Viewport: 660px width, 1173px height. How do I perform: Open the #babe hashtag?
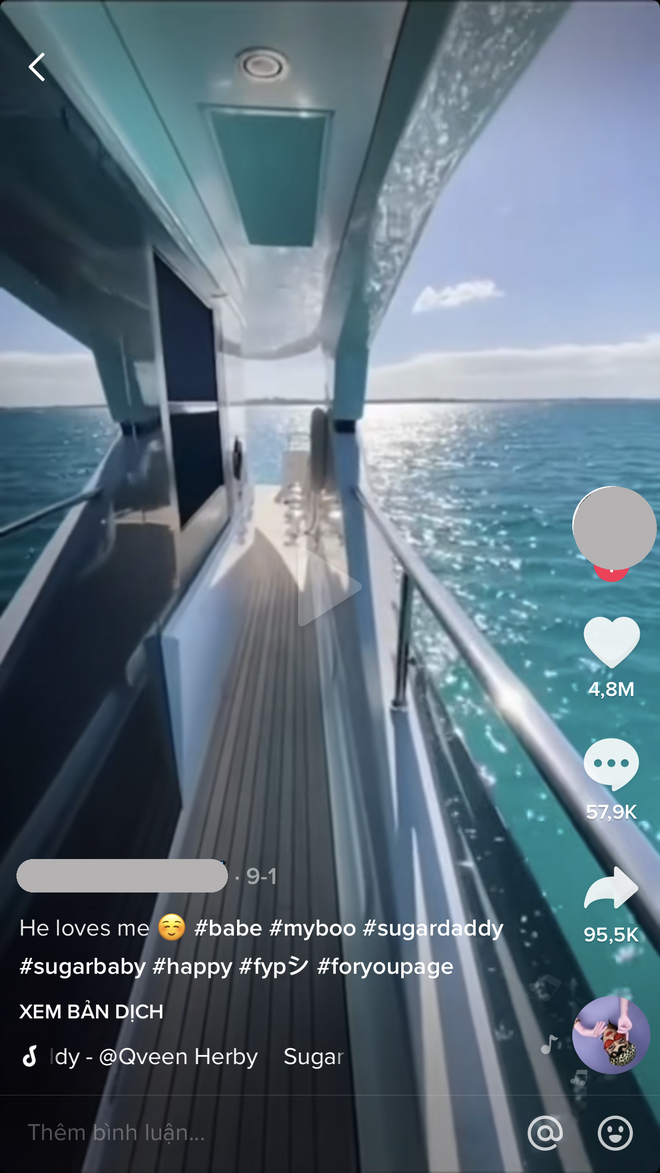tap(228, 928)
